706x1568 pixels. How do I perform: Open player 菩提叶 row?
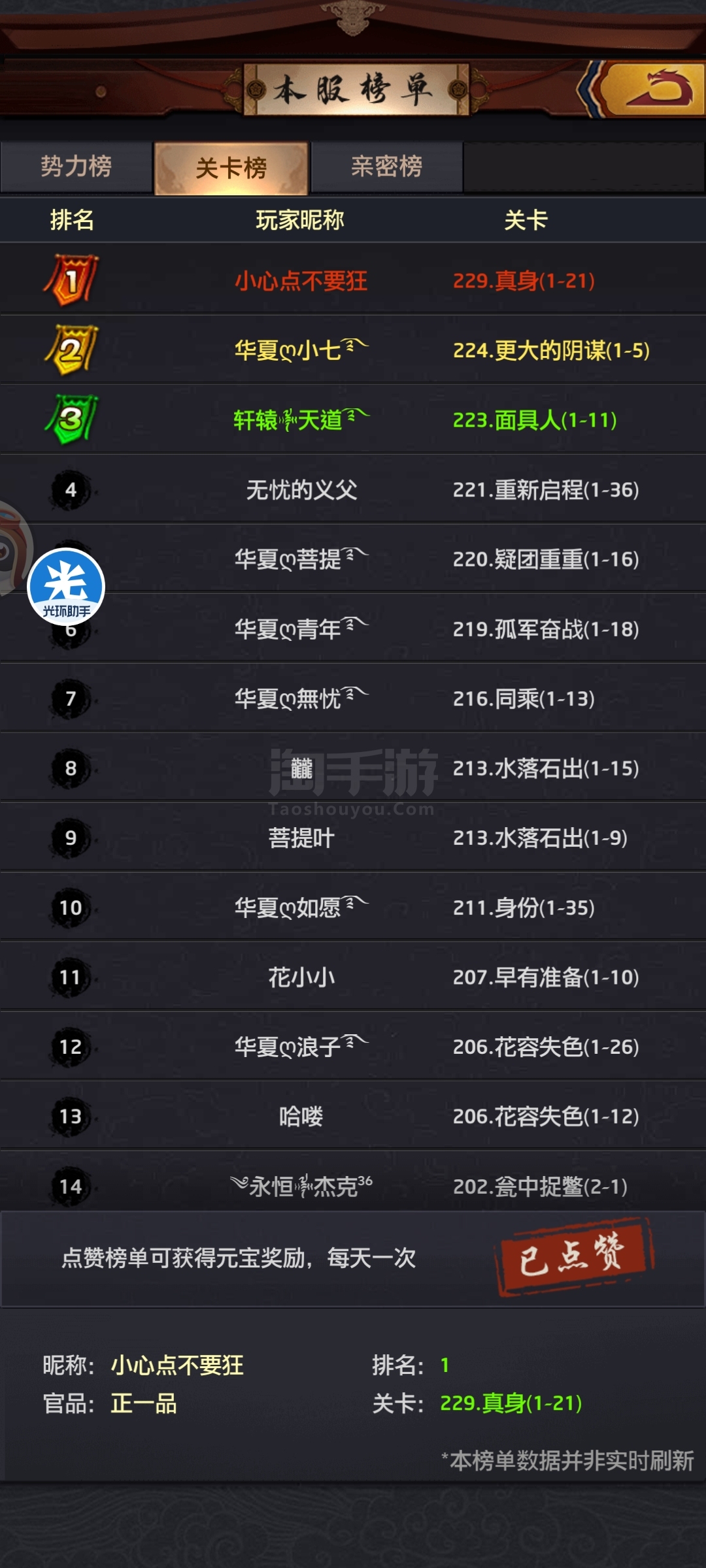[301, 838]
